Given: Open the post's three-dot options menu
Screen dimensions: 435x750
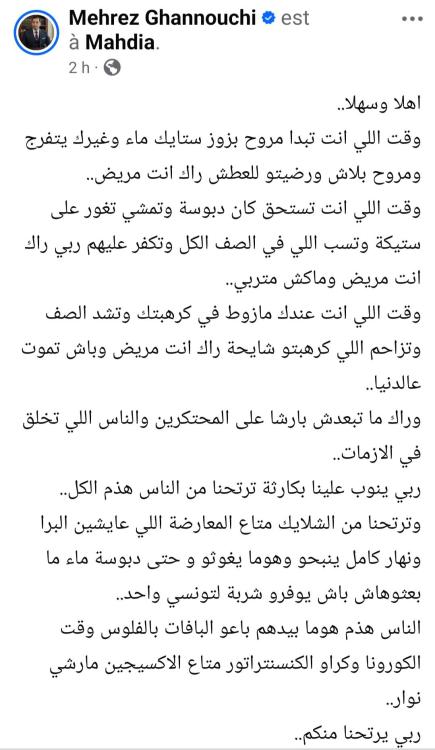Looking at the screenshot, I should 413,19.
